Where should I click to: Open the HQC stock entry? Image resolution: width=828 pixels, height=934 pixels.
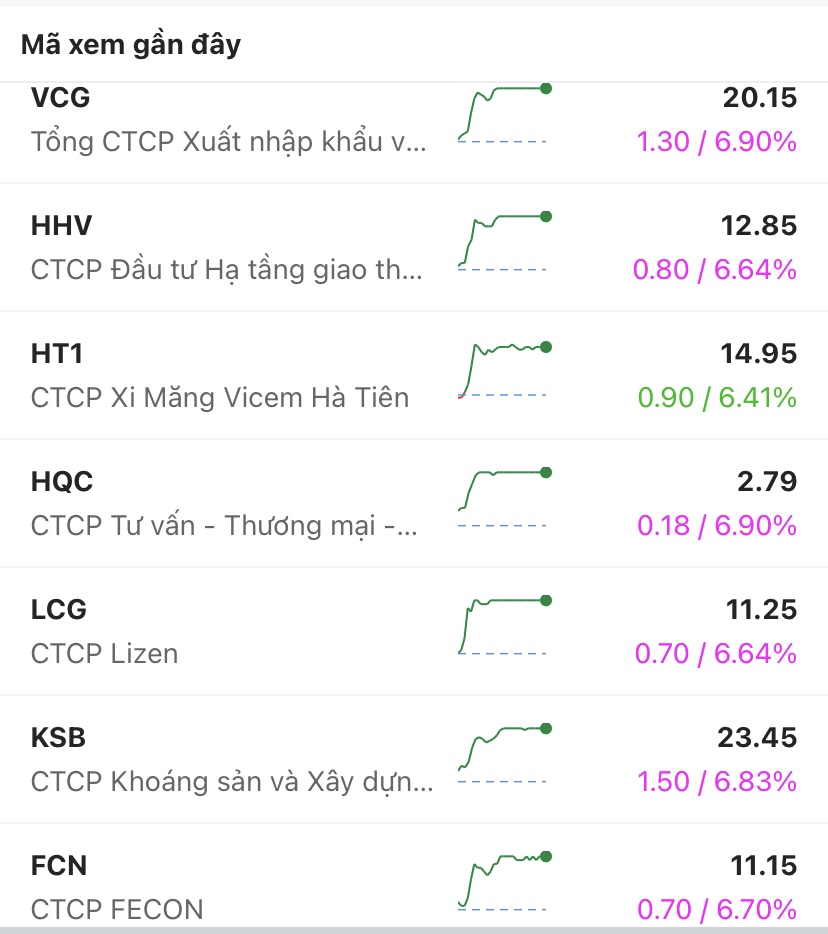(x=230, y=503)
